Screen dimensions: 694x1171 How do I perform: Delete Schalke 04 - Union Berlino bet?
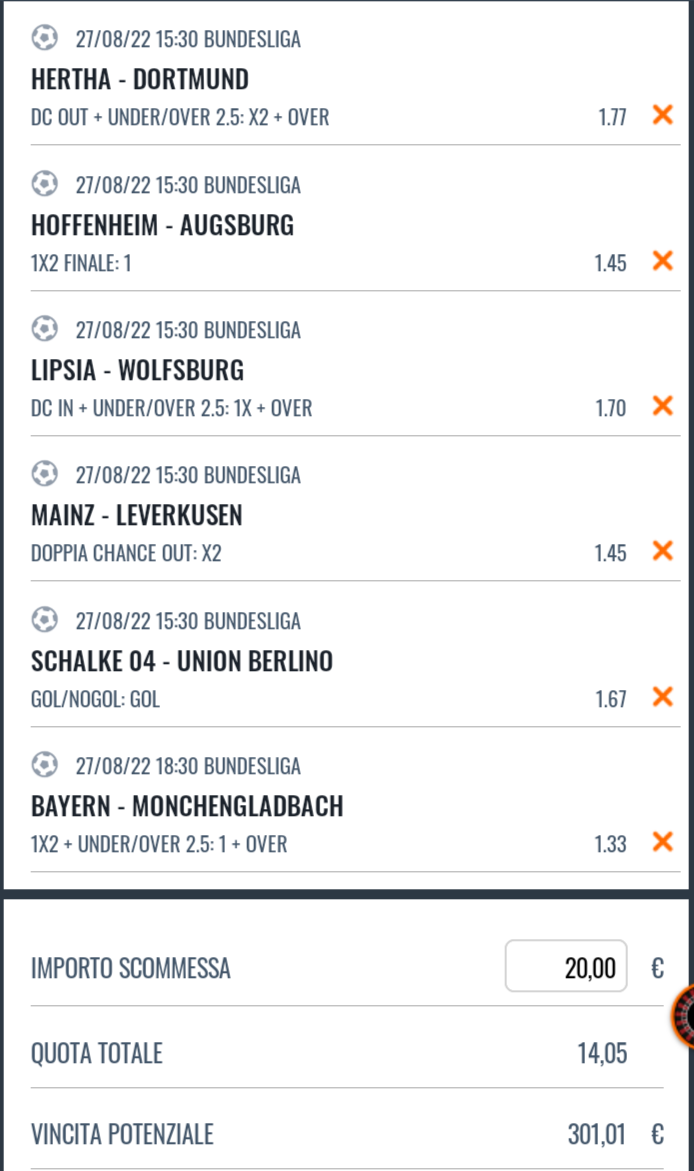pos(662,697)
